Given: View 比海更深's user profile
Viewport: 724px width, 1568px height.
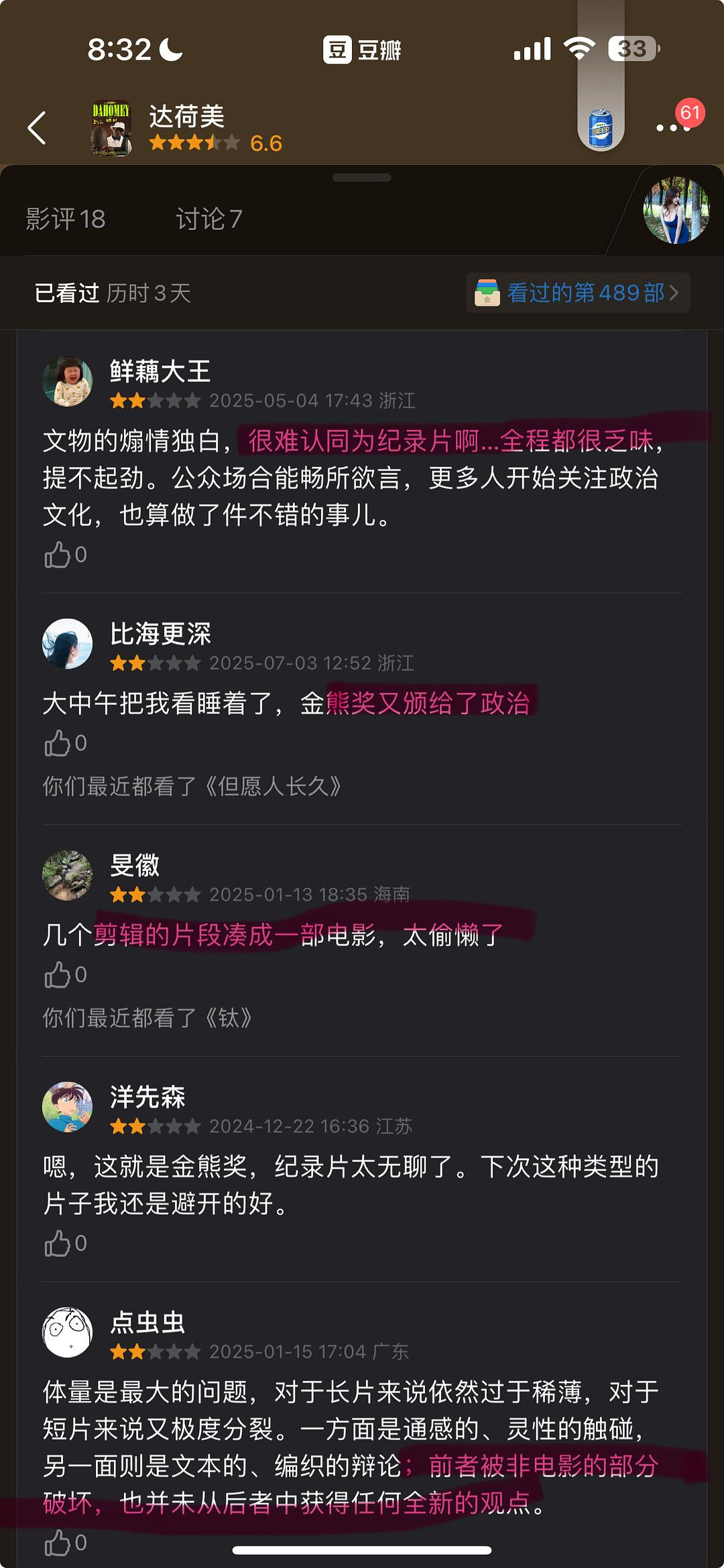Looking at the screenshot, I should (x=68, y=644).
